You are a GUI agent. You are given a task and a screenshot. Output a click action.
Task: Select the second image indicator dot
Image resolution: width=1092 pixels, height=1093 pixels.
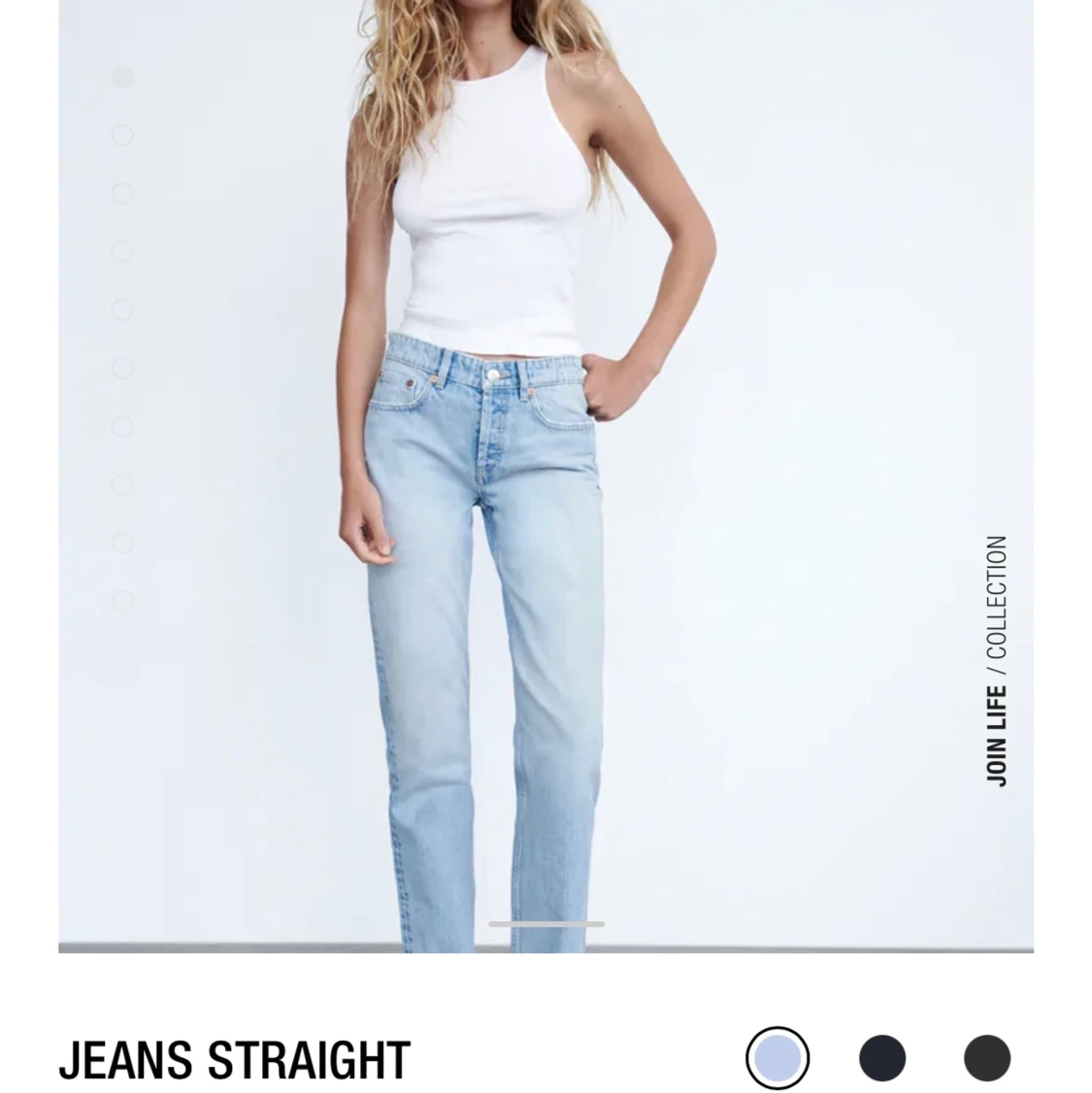click(x=121, y=136)
